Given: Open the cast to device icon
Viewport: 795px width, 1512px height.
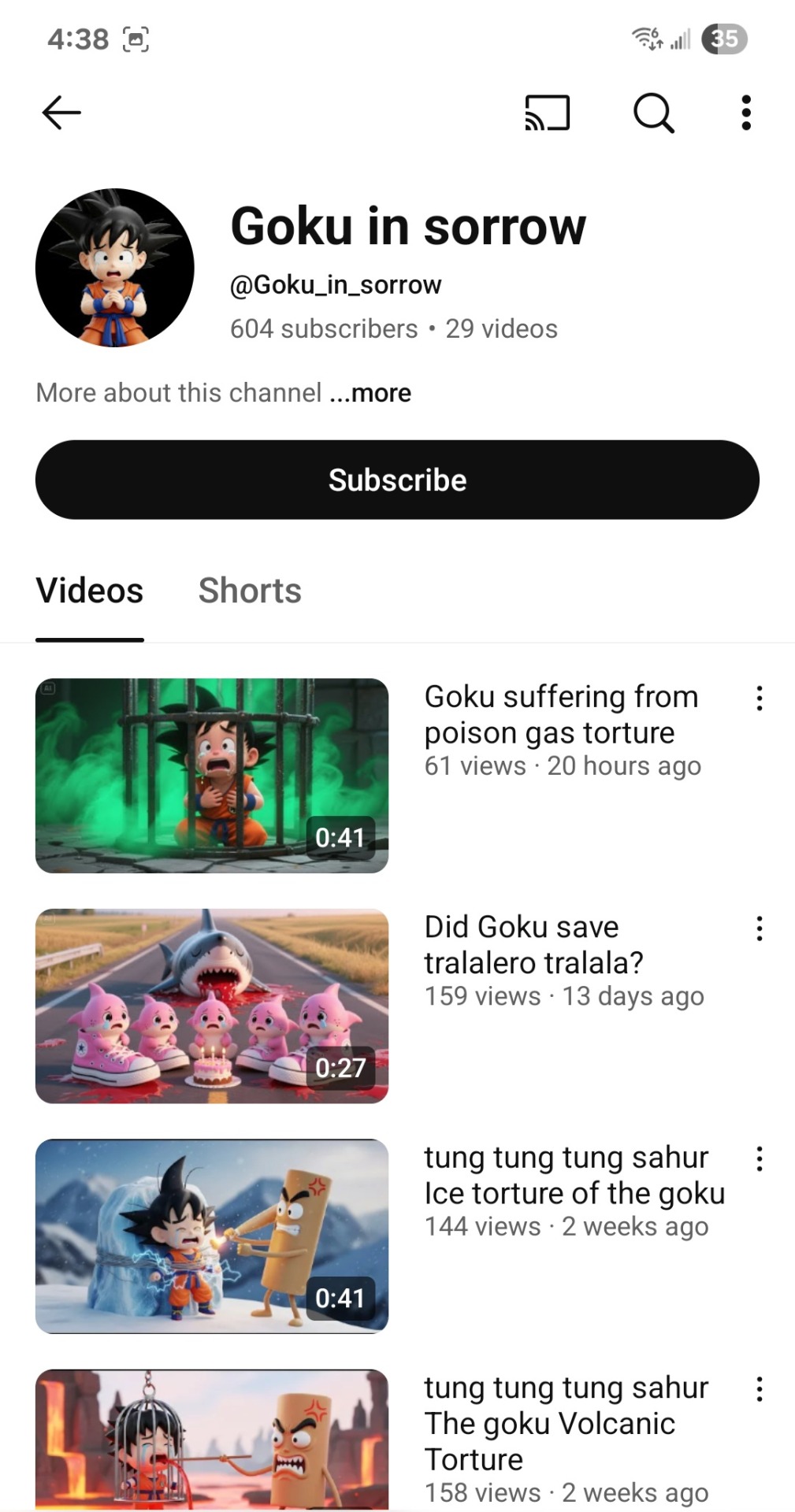Looking at the screenshot, I should click(x=548, y=113).
